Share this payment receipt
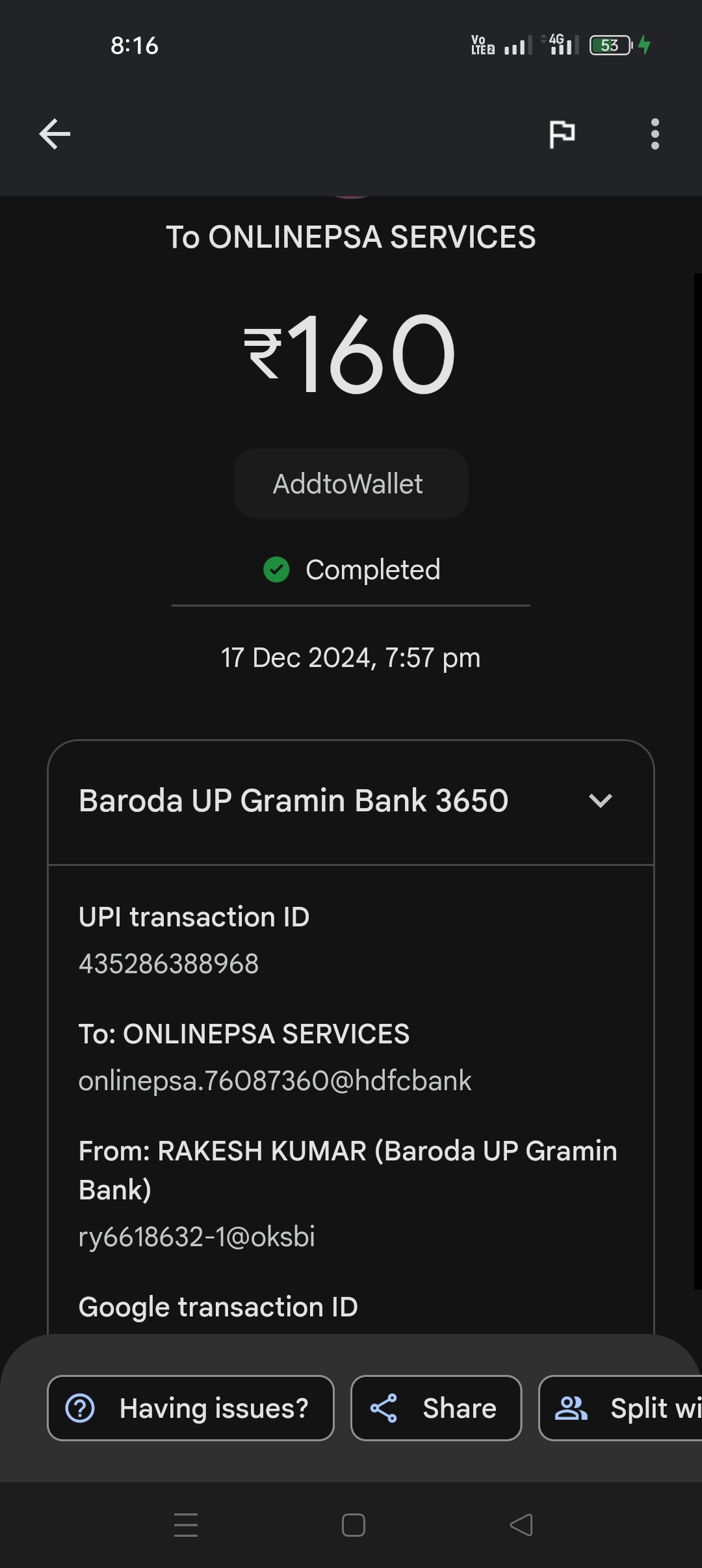 pos(435,1408)
